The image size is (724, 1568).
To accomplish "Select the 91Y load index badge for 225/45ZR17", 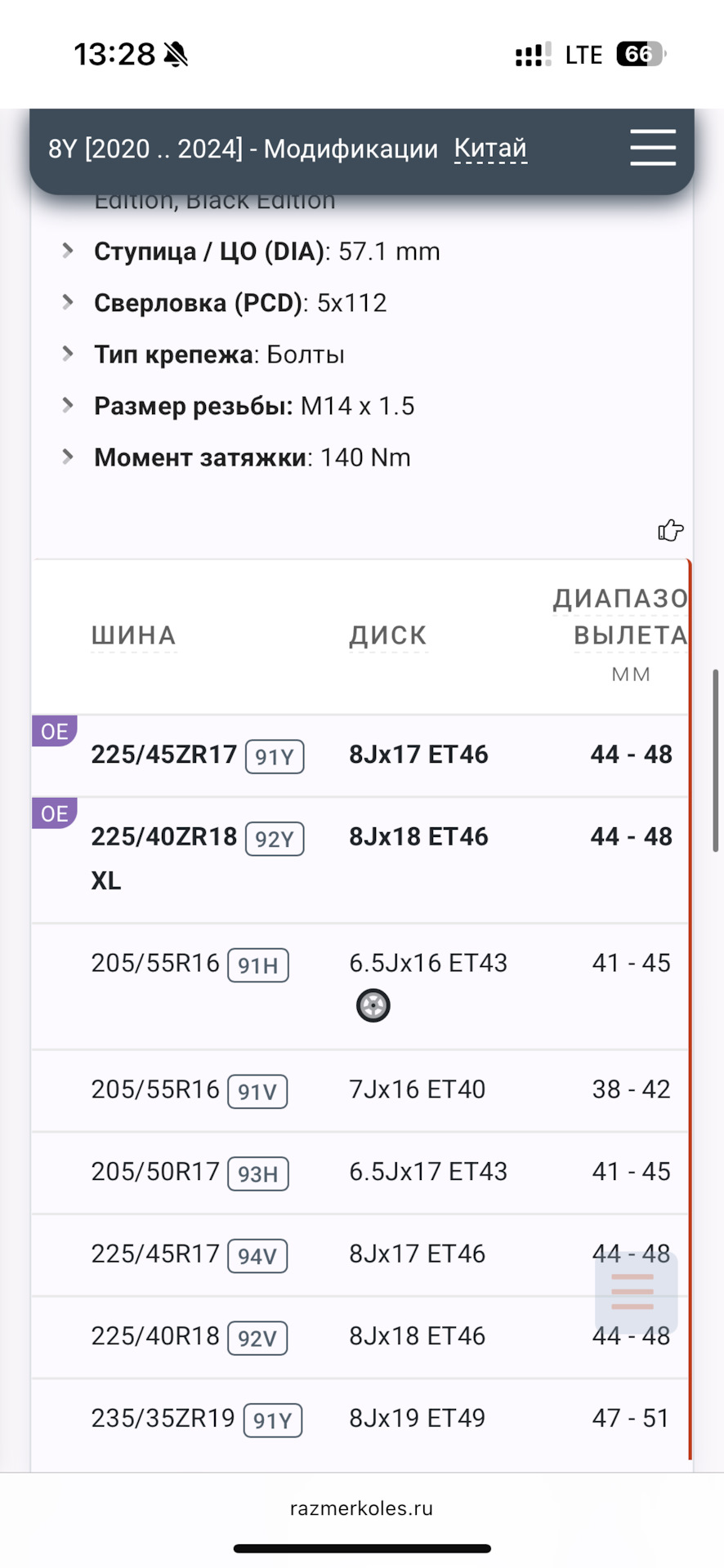I will [275, 756].
